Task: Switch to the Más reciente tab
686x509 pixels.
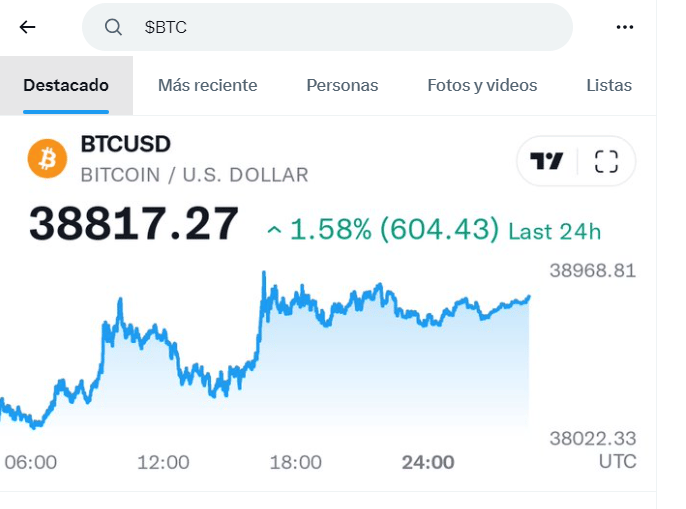Action: point(207,85)
